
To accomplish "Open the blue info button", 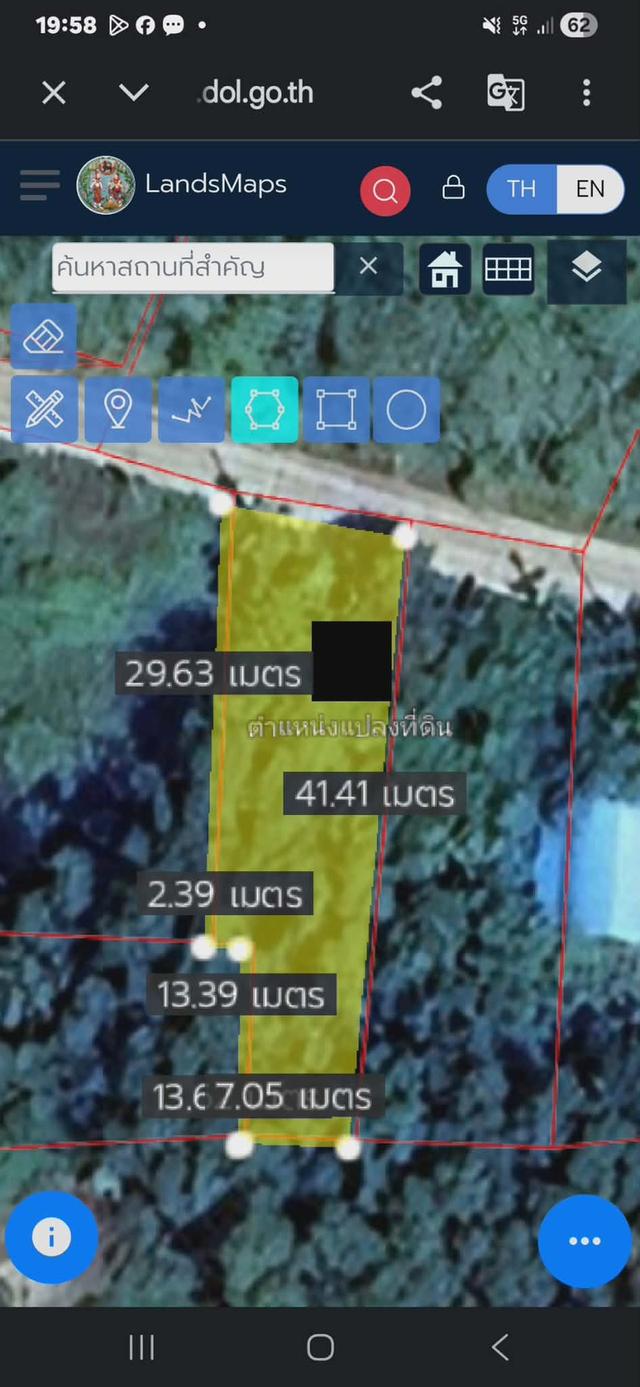I will click(51, 1238).
